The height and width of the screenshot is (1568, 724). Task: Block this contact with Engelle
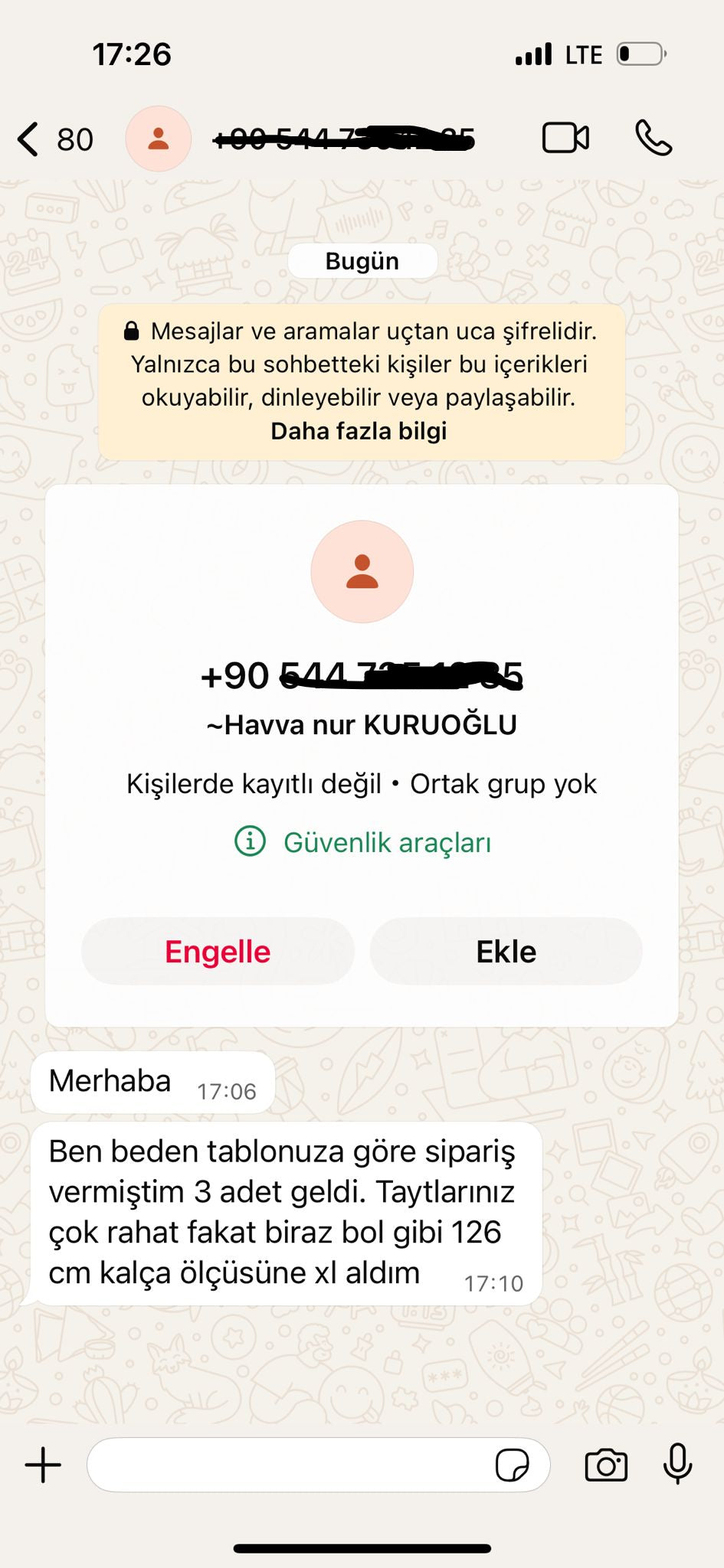tap(218, 952)
